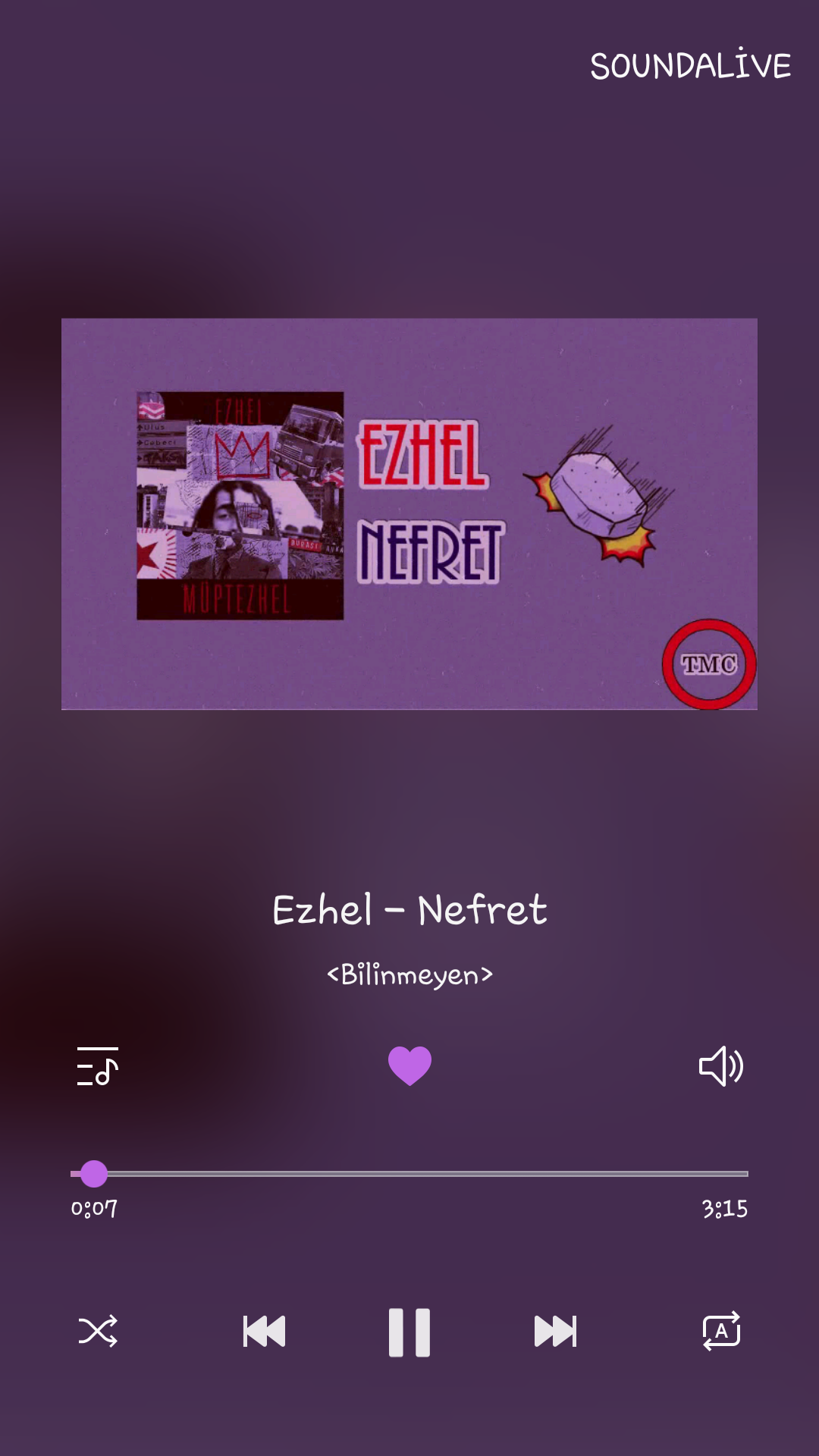Viewport: 819px width, 1456px height.
Task: Open the SoundAlive audio settings
Action: click(x=690, y=65)
